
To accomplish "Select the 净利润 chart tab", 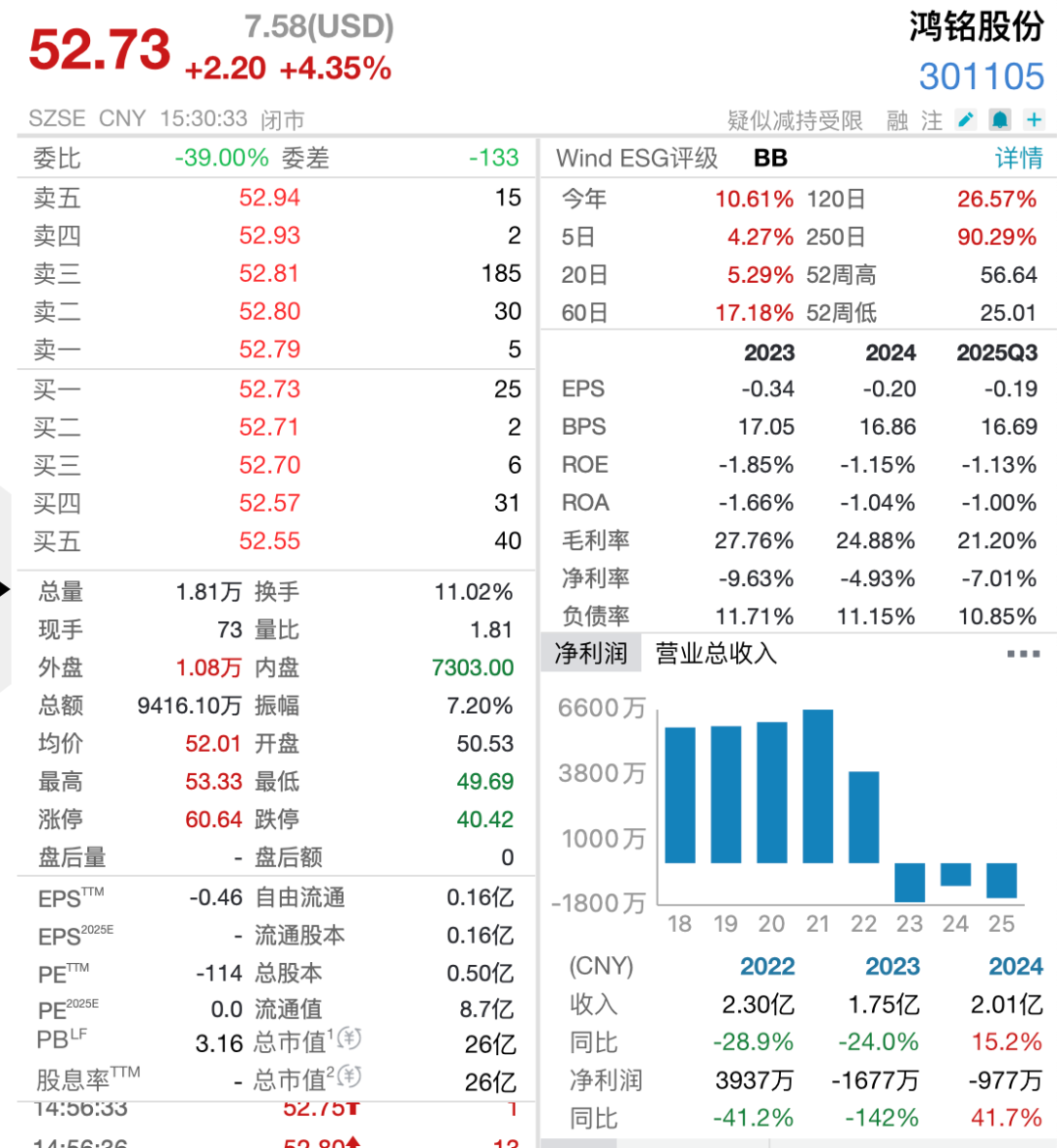I will (x=590, y=654).
